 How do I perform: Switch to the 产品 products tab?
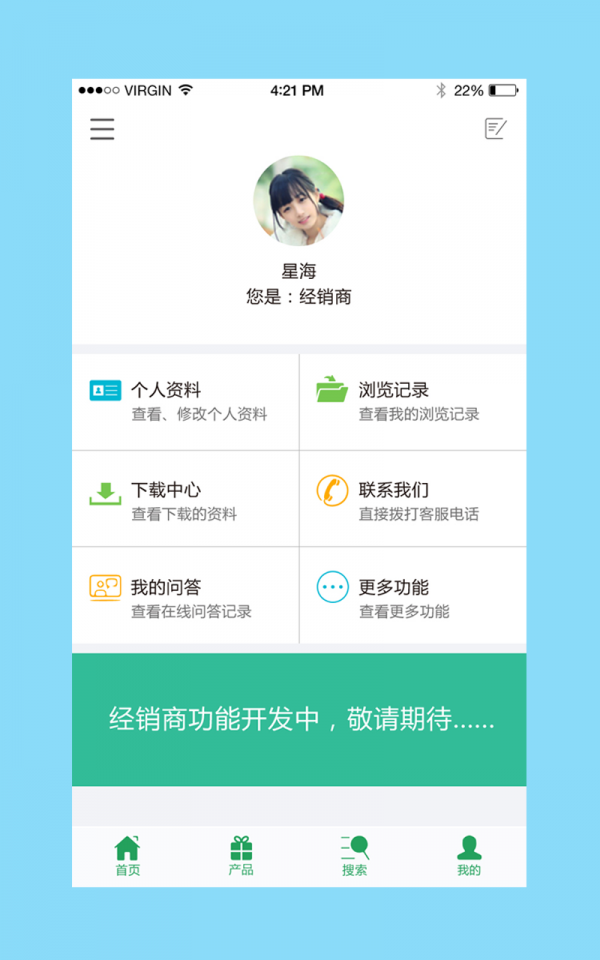click(x=241, y=856)
